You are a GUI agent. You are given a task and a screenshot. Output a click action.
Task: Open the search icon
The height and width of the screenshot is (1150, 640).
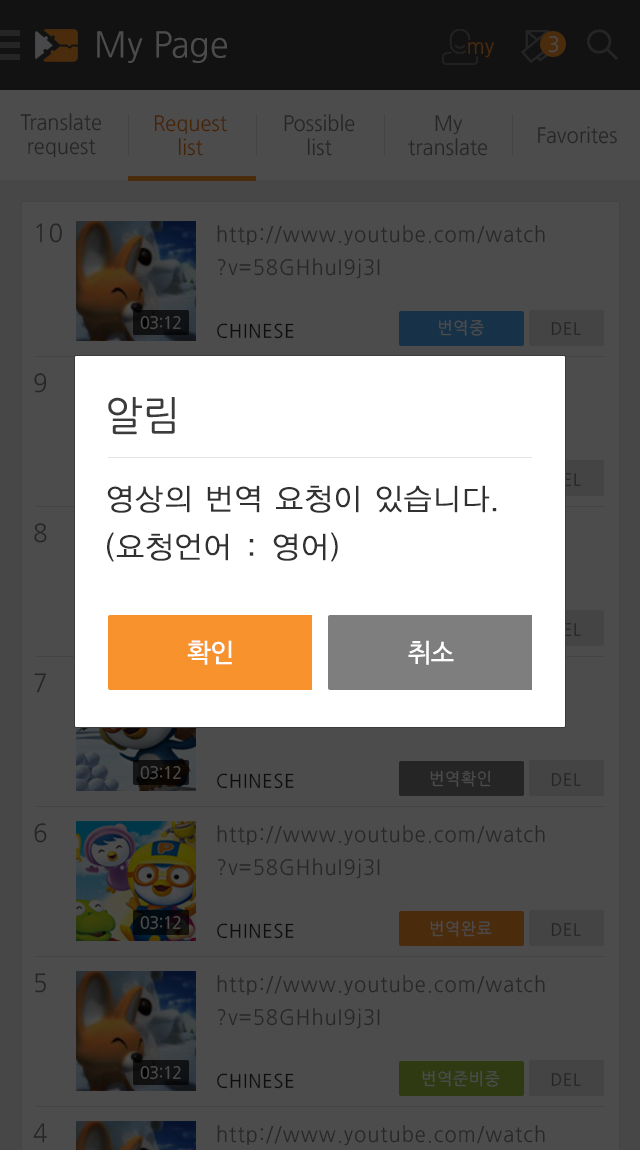(x=602, y=45)
